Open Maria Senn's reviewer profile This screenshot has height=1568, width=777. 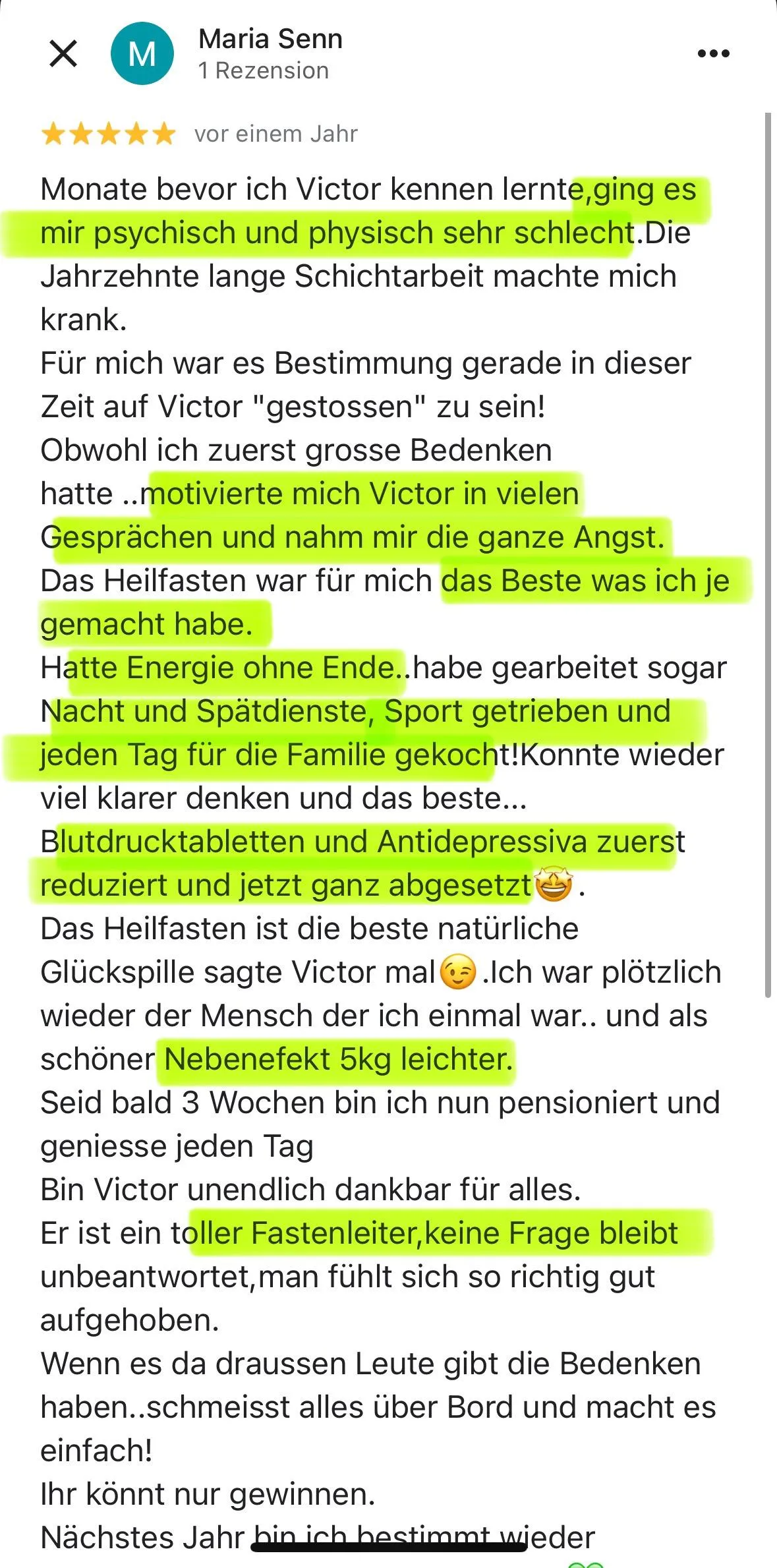click(270, 40)
